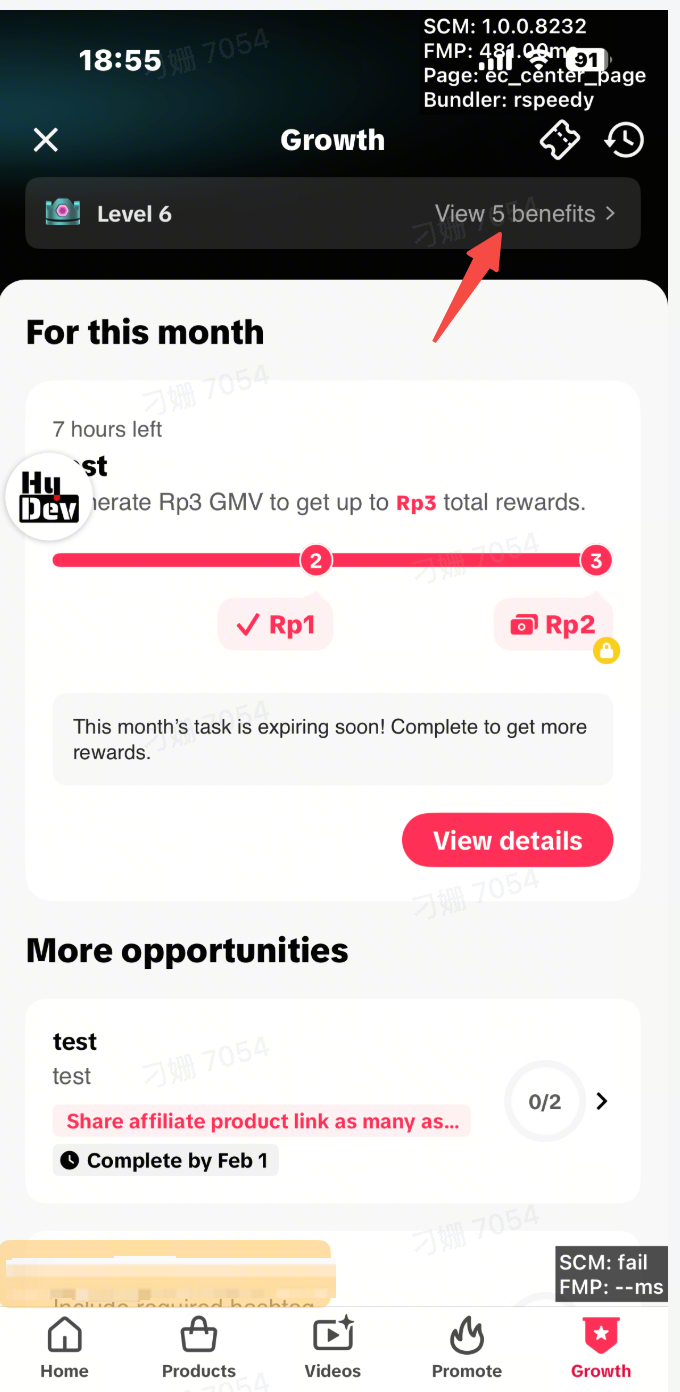Viewport: 680px width, 1392px height.
Task: Tap the locked Rp2 reward
Action: [554, 626]
